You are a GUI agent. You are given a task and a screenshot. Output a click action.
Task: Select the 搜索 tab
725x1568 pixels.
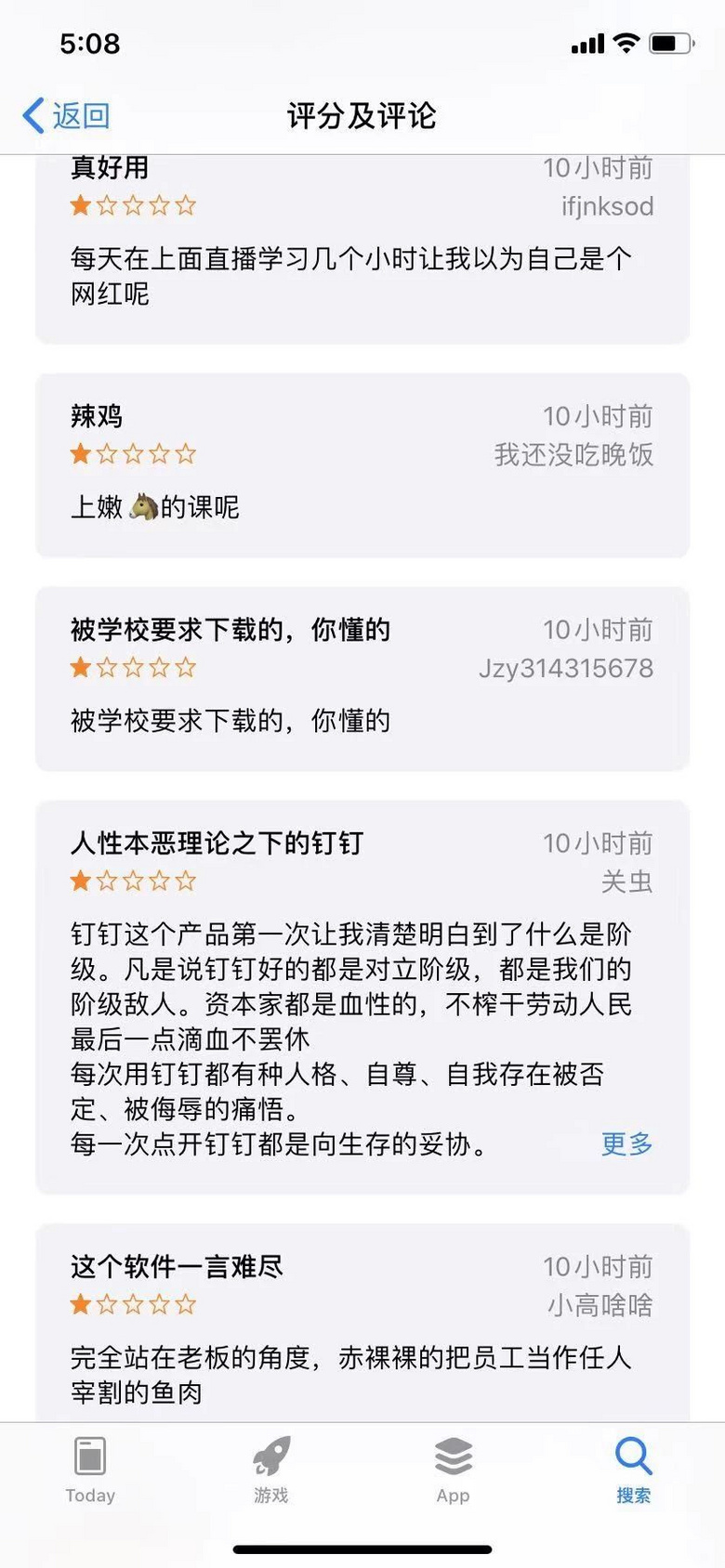pos(634,1470)
